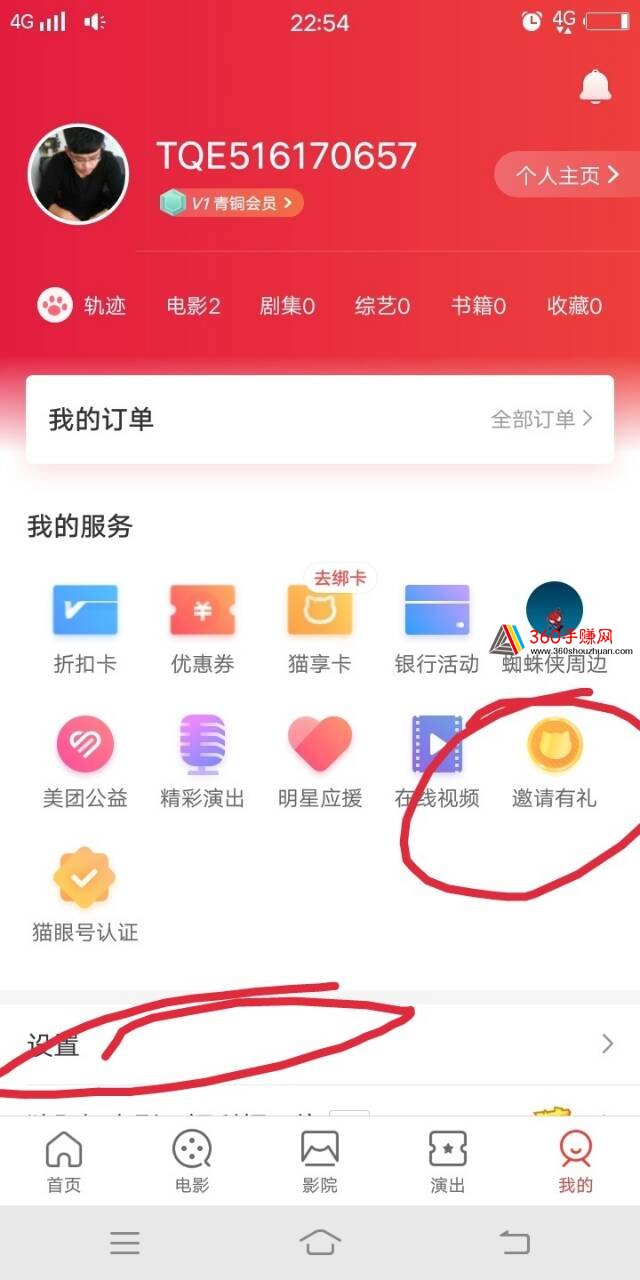
Task: Tap the profile avatar picture
Action: [78, 174]
